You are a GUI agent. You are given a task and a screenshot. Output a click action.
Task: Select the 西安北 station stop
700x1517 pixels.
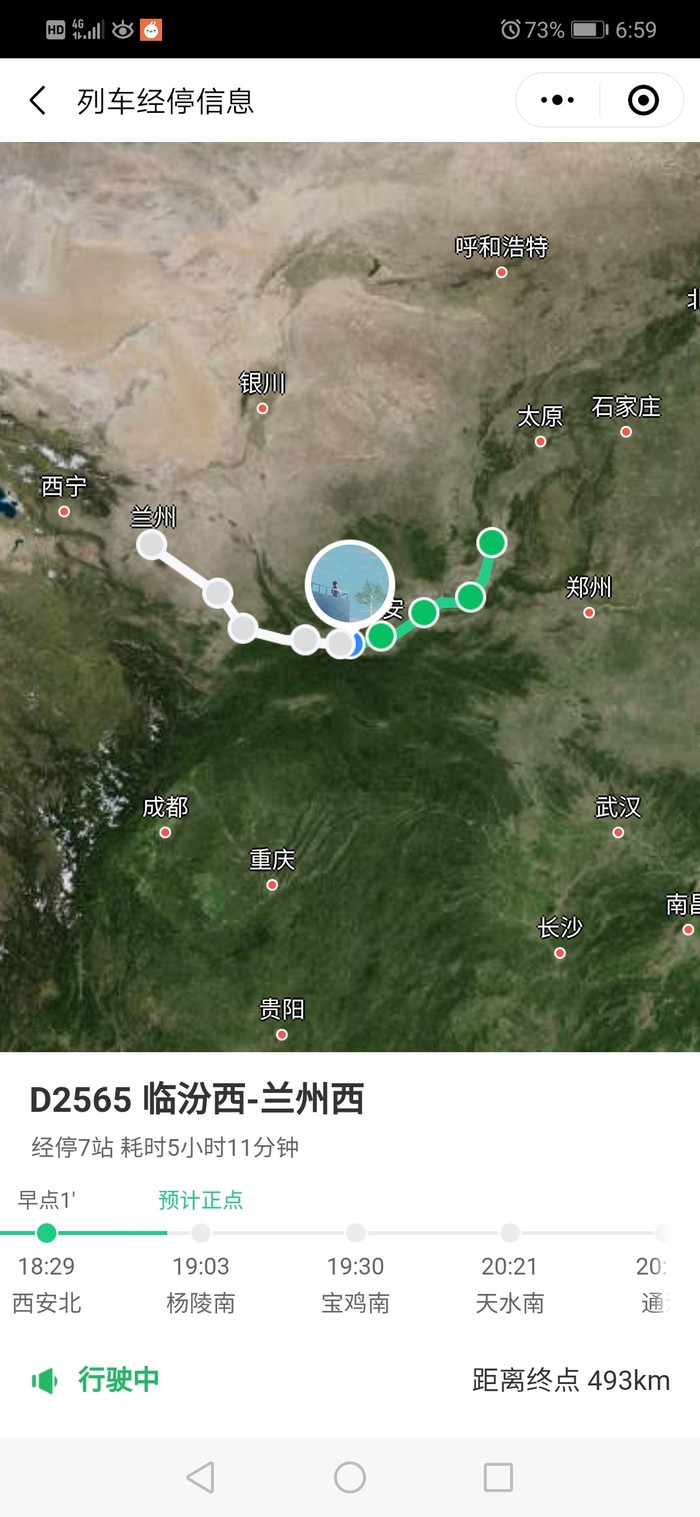tap(46, 1268)
